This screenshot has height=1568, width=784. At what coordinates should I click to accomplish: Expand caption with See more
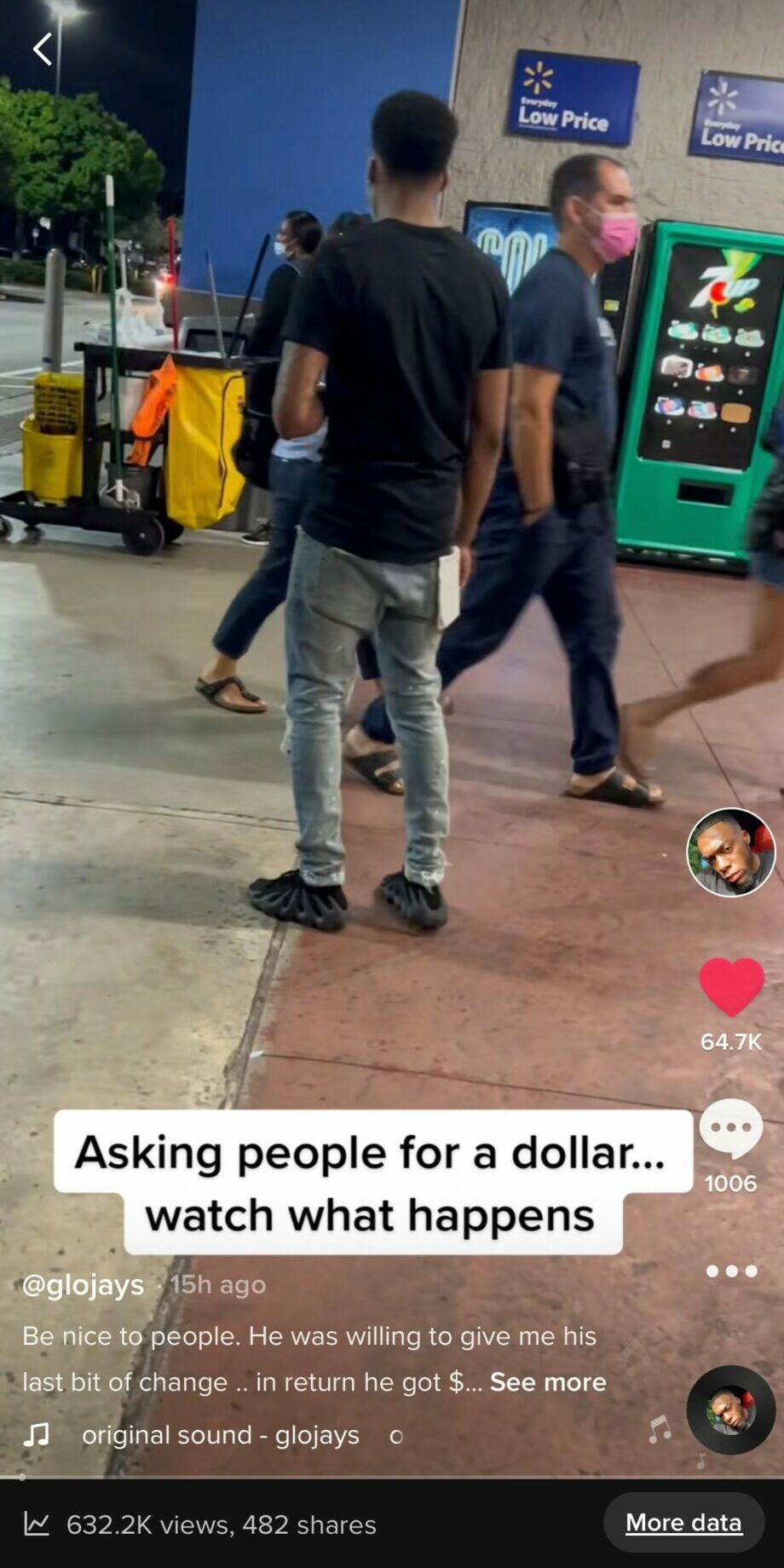[x=547, y=1381]
